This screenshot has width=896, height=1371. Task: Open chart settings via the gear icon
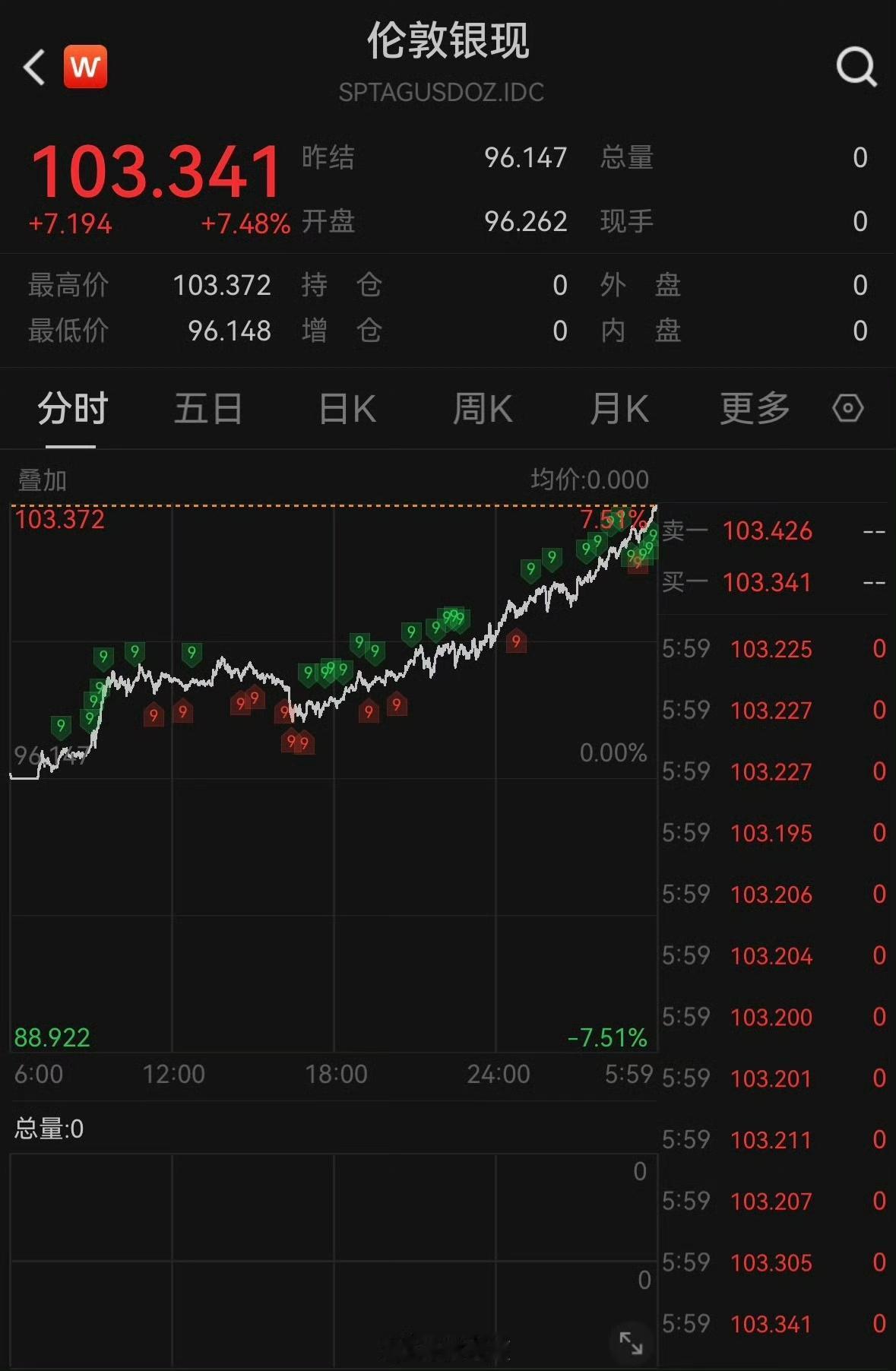pyautogui.click(x=849, y=408)
